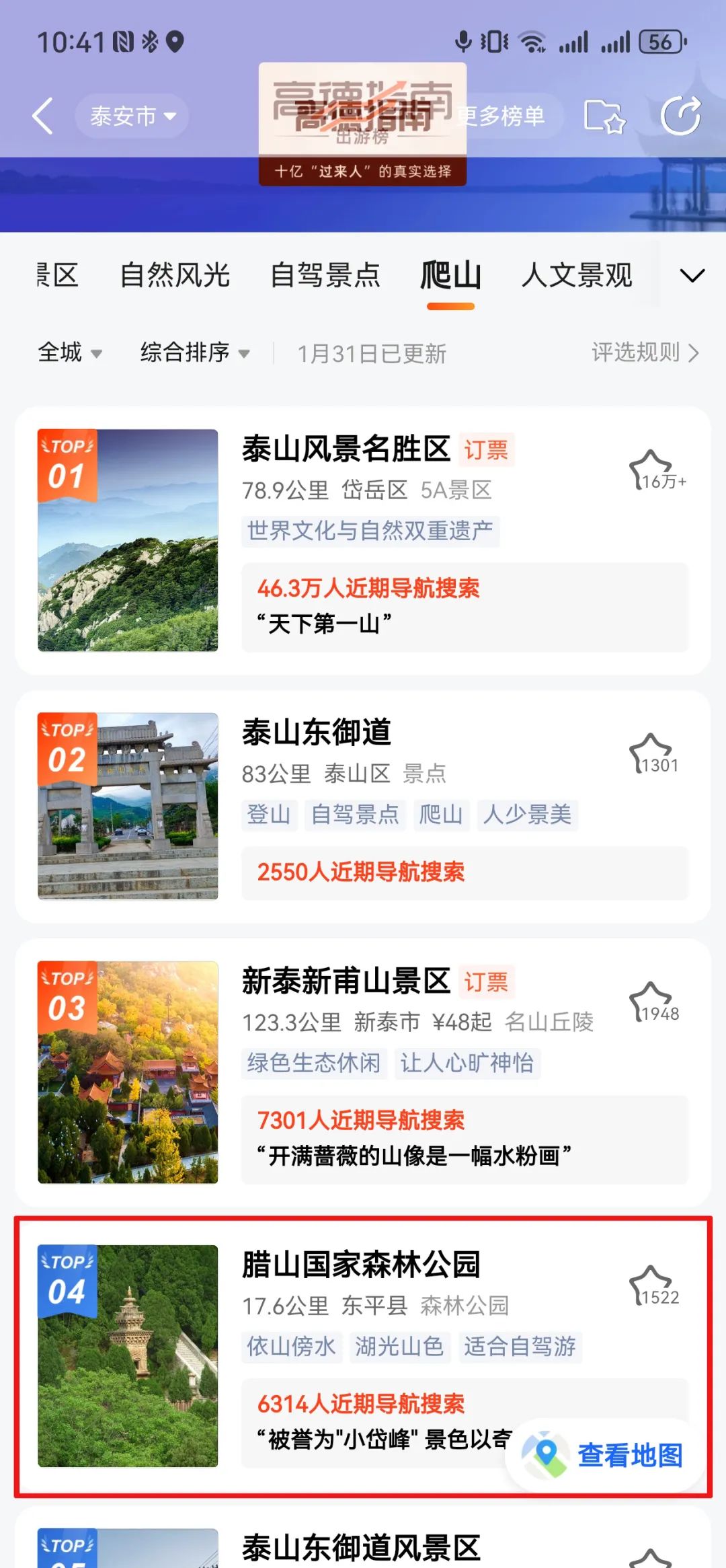This screenshot has height=1568, width=726.
Task: Switch to the 自然风光 tab
Action: coord(175,276)
